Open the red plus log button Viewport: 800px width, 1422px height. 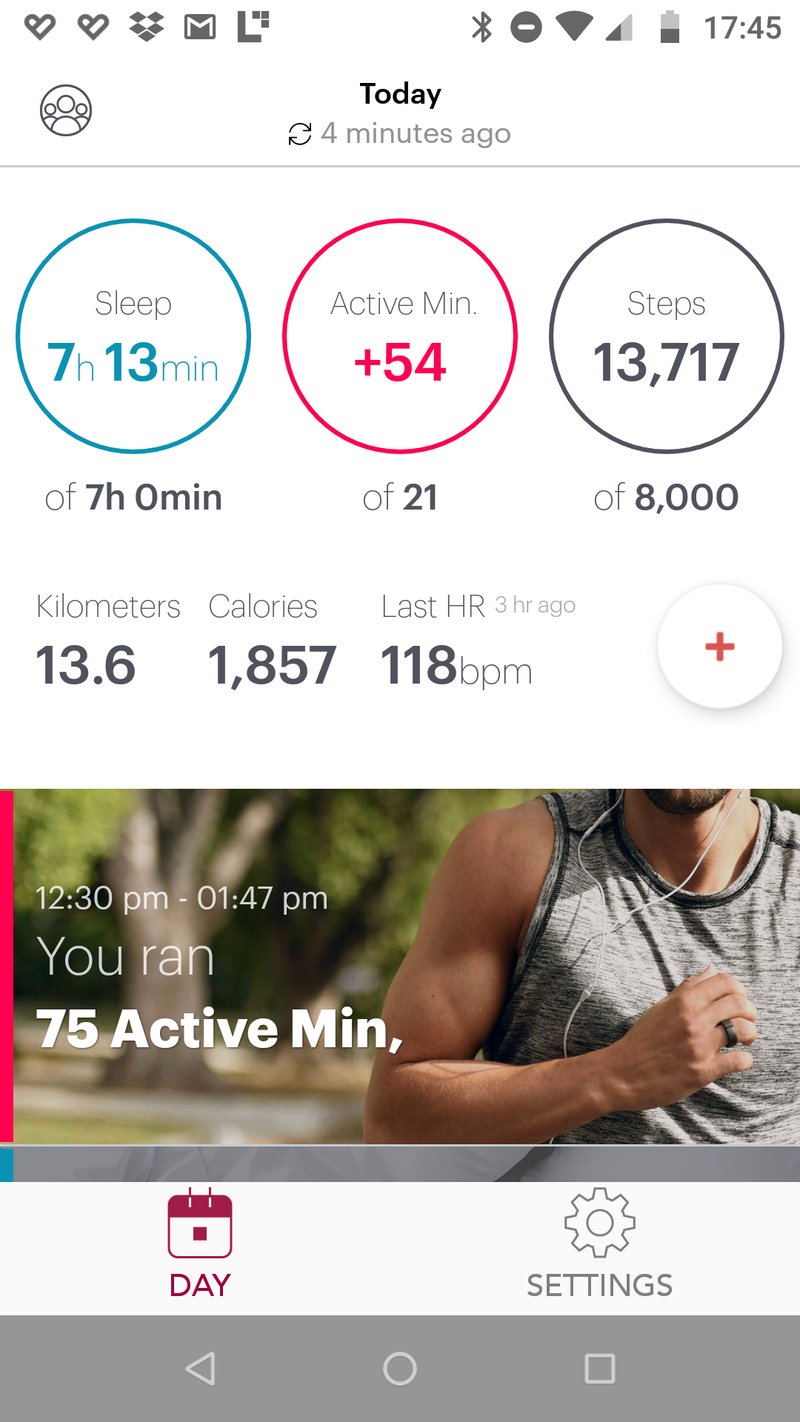[x=719, y=646]
